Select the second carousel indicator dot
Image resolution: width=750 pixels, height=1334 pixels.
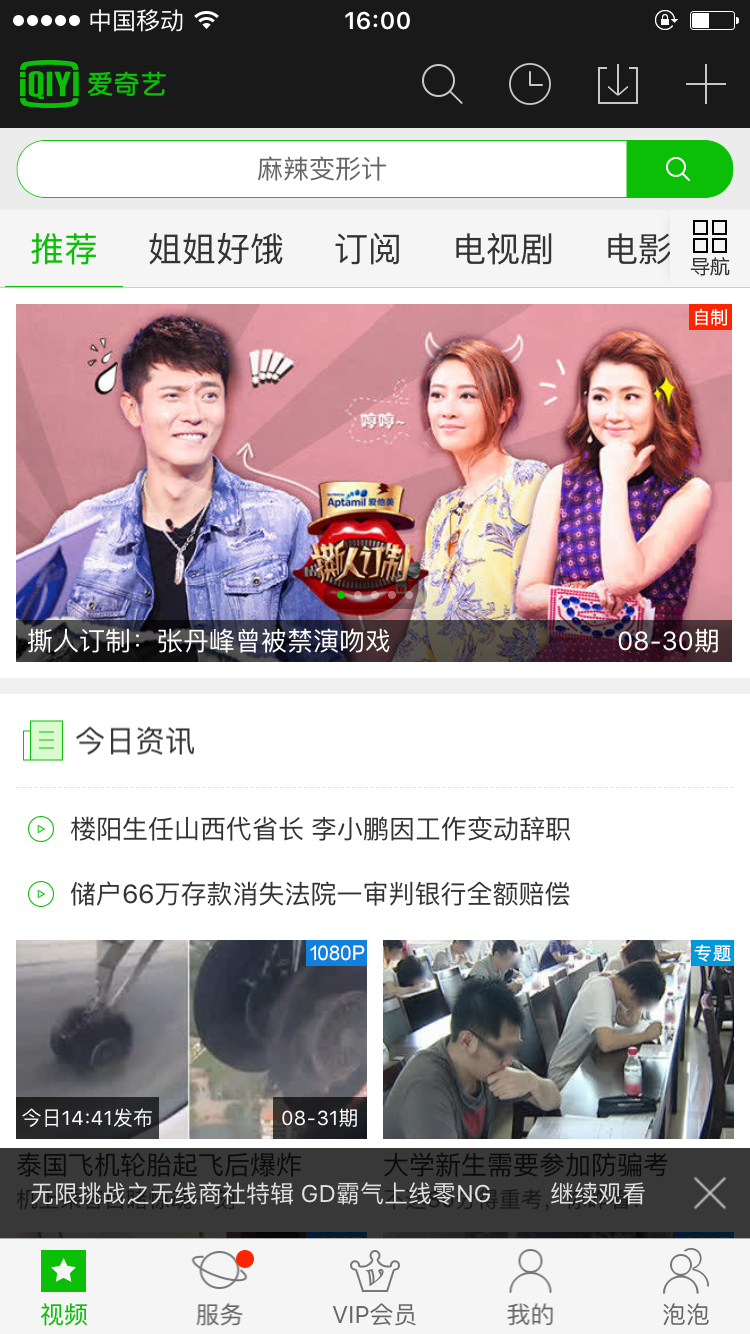[358, 593]
